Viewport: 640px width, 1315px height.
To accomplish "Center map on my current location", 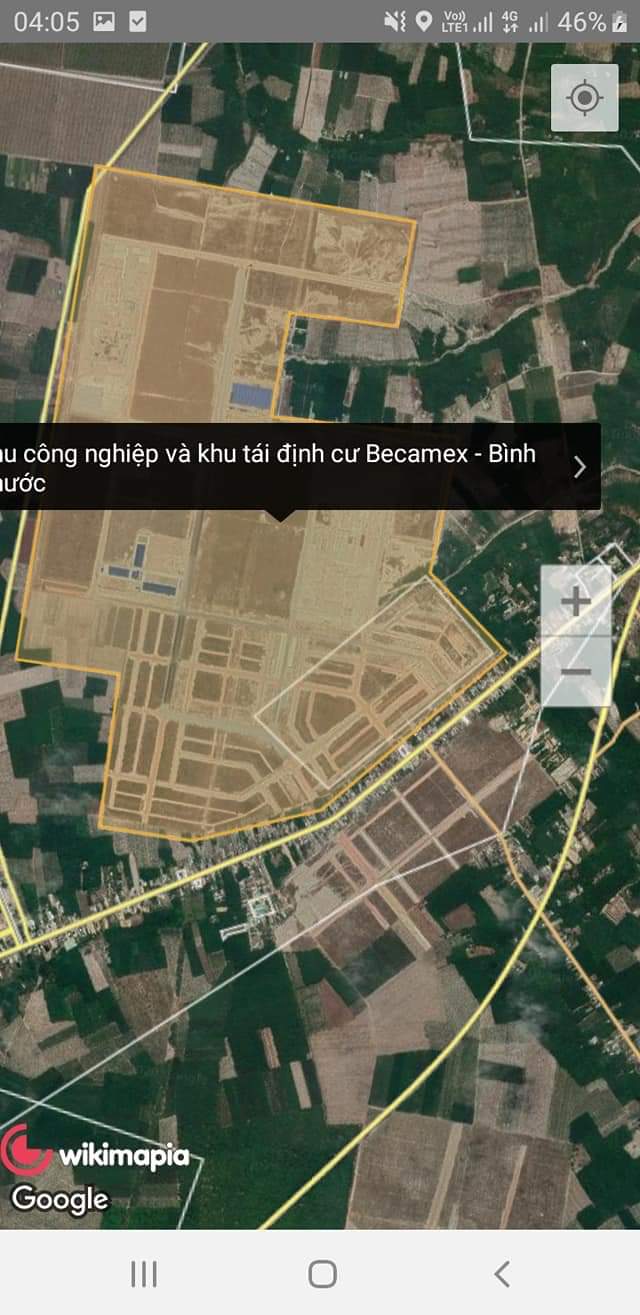I will (x=585, y=97).
